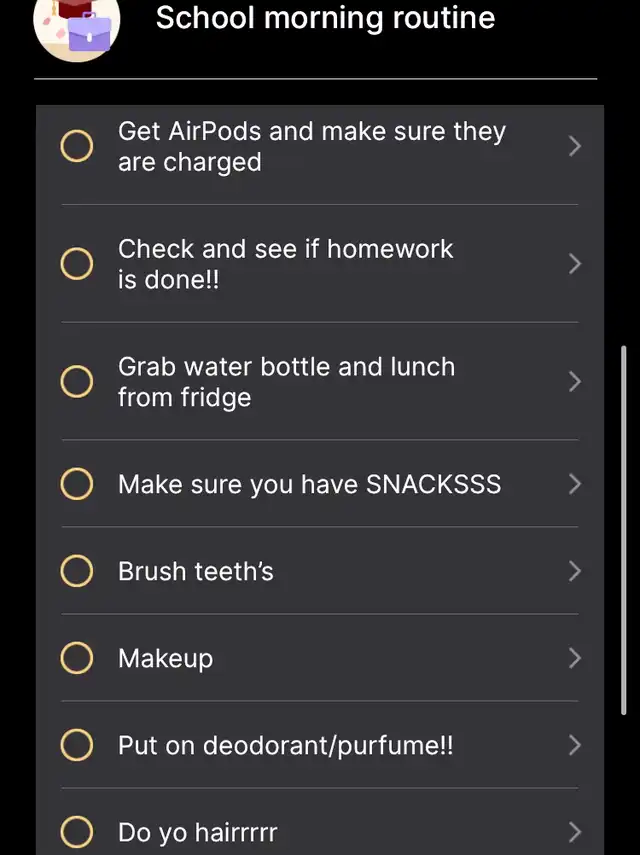Check off Get AirPods task circle
Screen dimensions: 640x855
click(77, 147)
